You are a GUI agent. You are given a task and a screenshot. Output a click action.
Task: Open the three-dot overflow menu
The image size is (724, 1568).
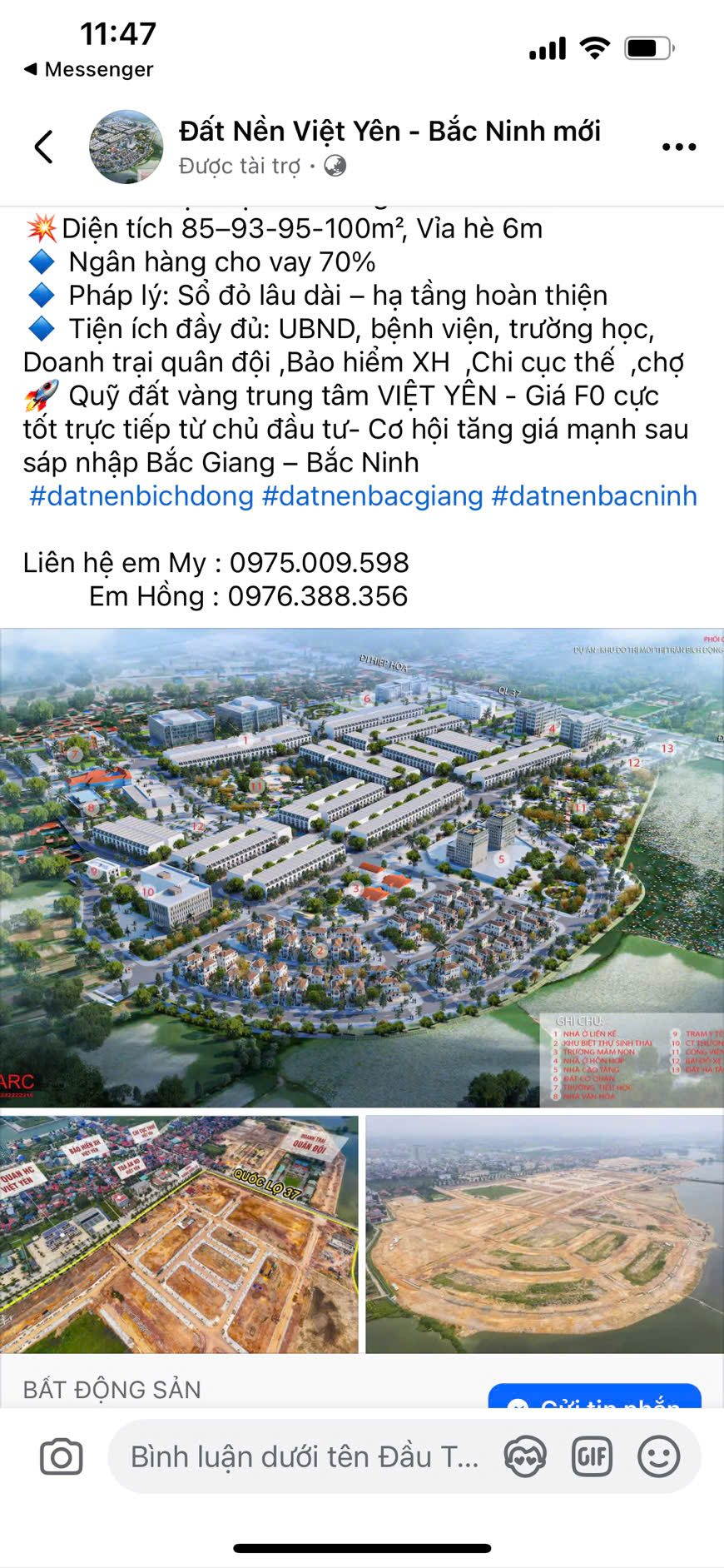[x=678, y=147]
